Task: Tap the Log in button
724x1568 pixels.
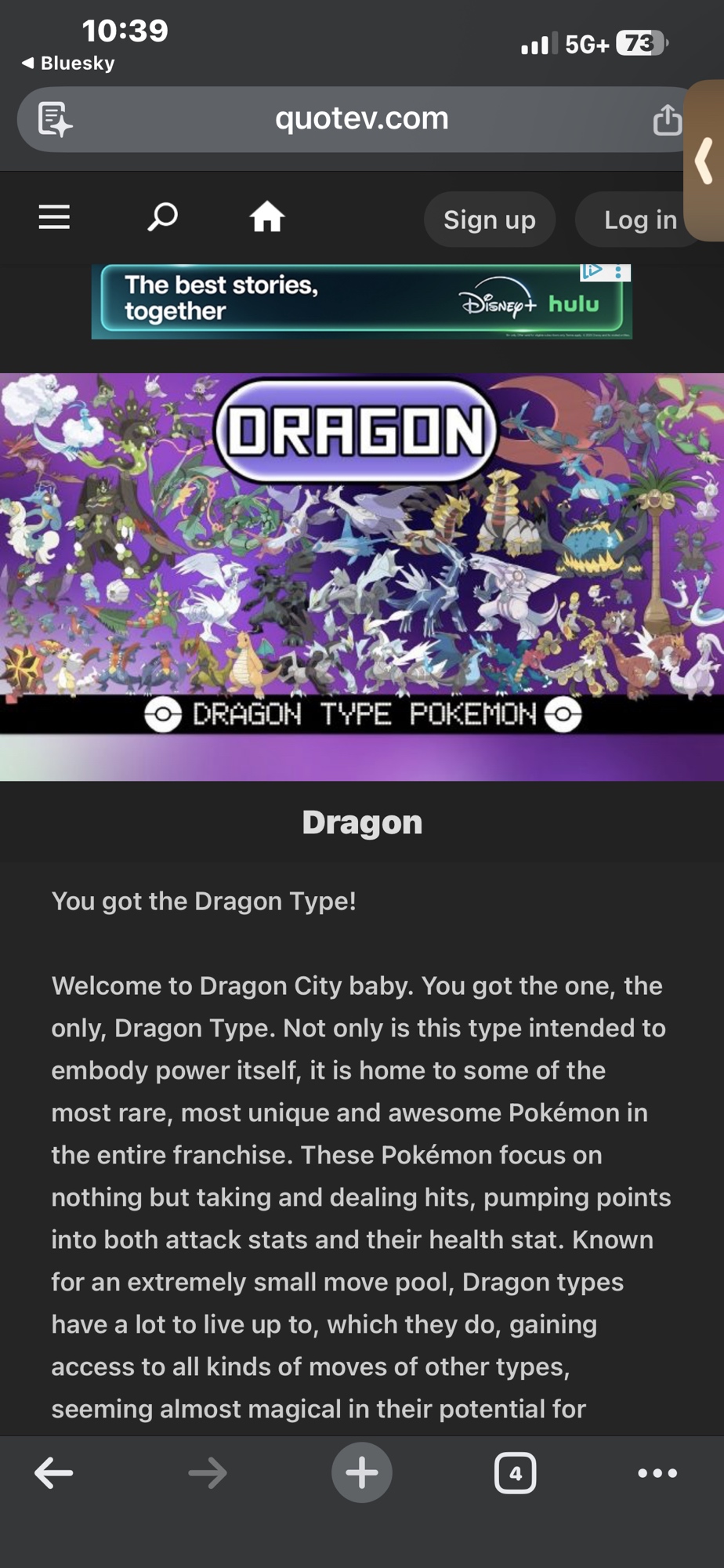Action: [639, 220]
